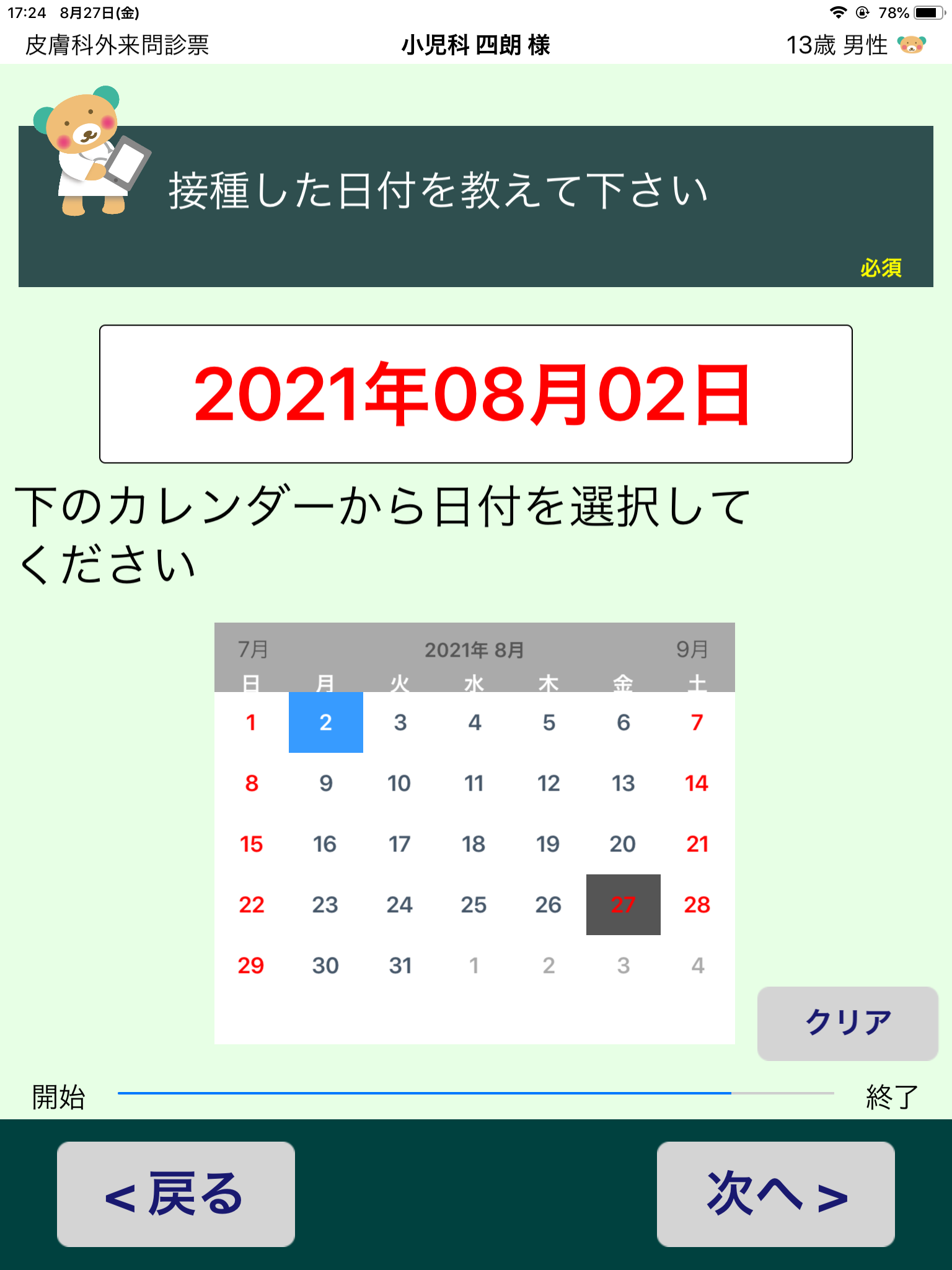Switch calendar to 7月
952x1270 pixels.
(x=253, y=649)
